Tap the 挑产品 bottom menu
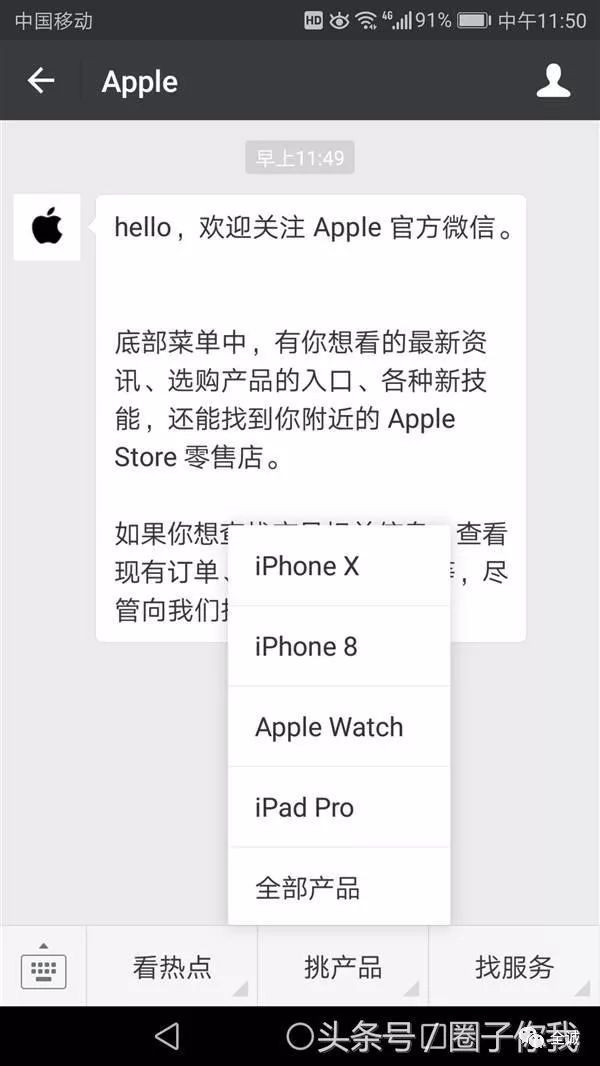 [x=343, y=967]
